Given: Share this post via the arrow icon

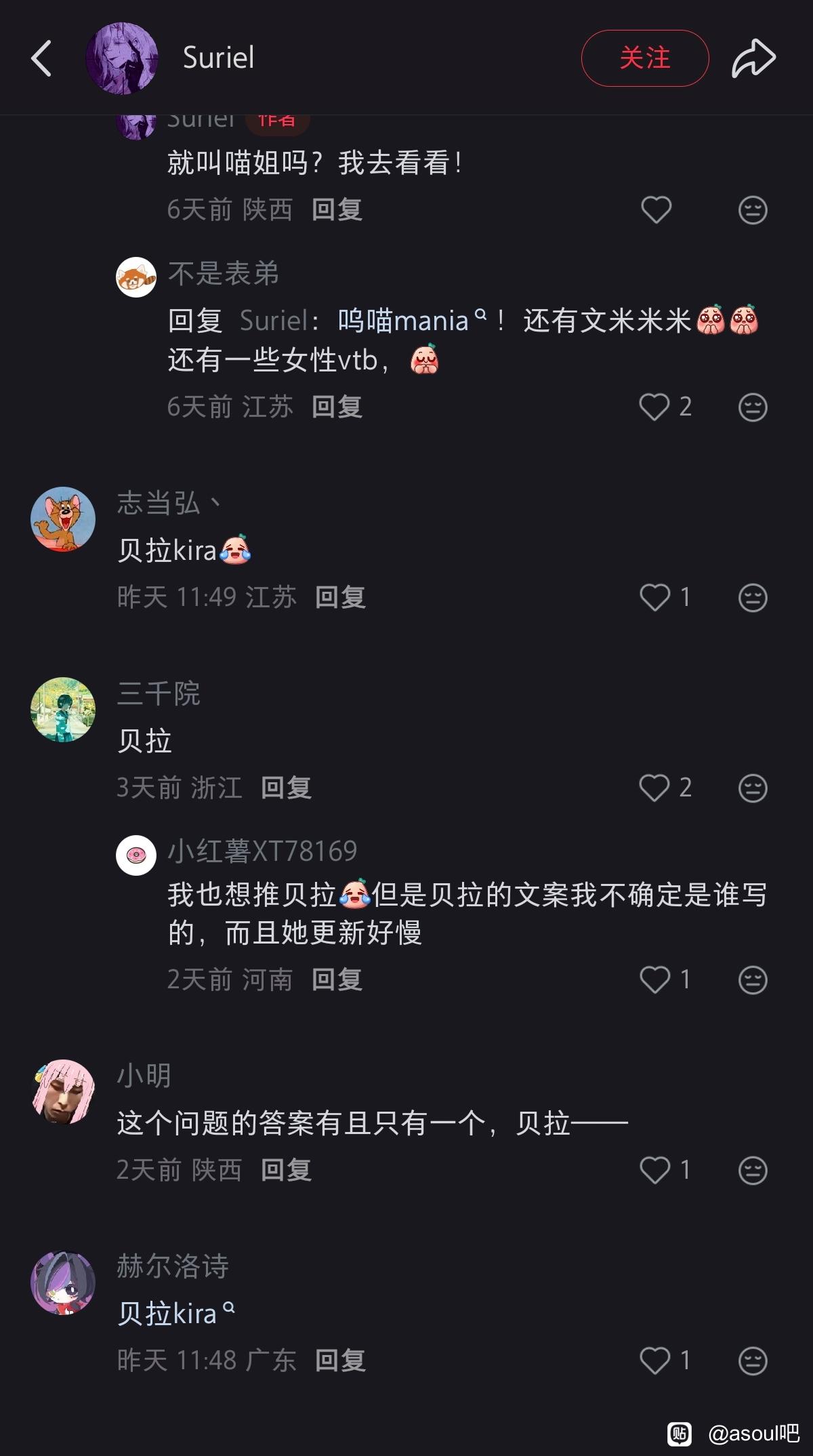Looking at the screenshot, I should (753, 58).
